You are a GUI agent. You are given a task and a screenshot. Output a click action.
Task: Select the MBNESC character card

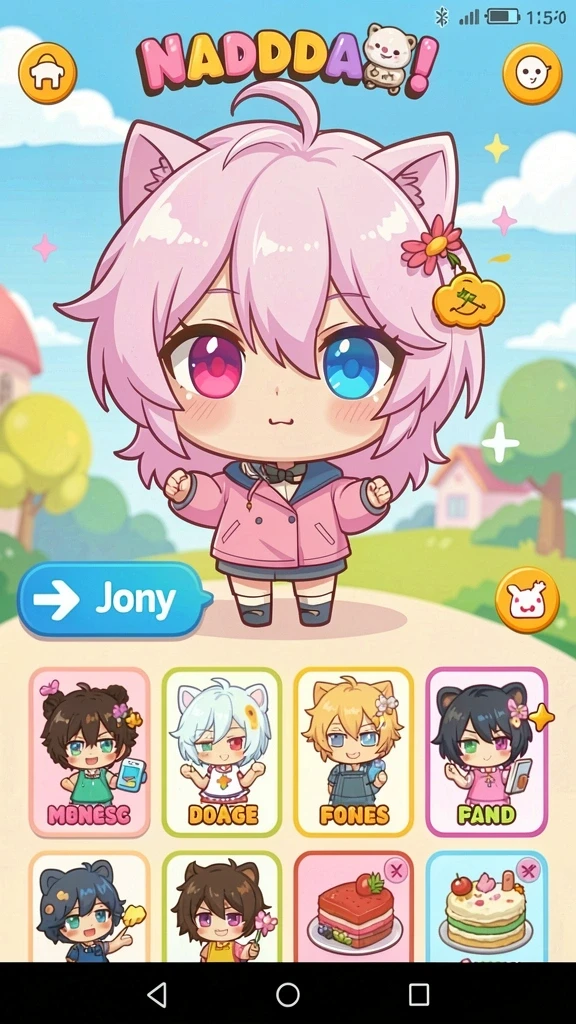click(x=89, y=752)
